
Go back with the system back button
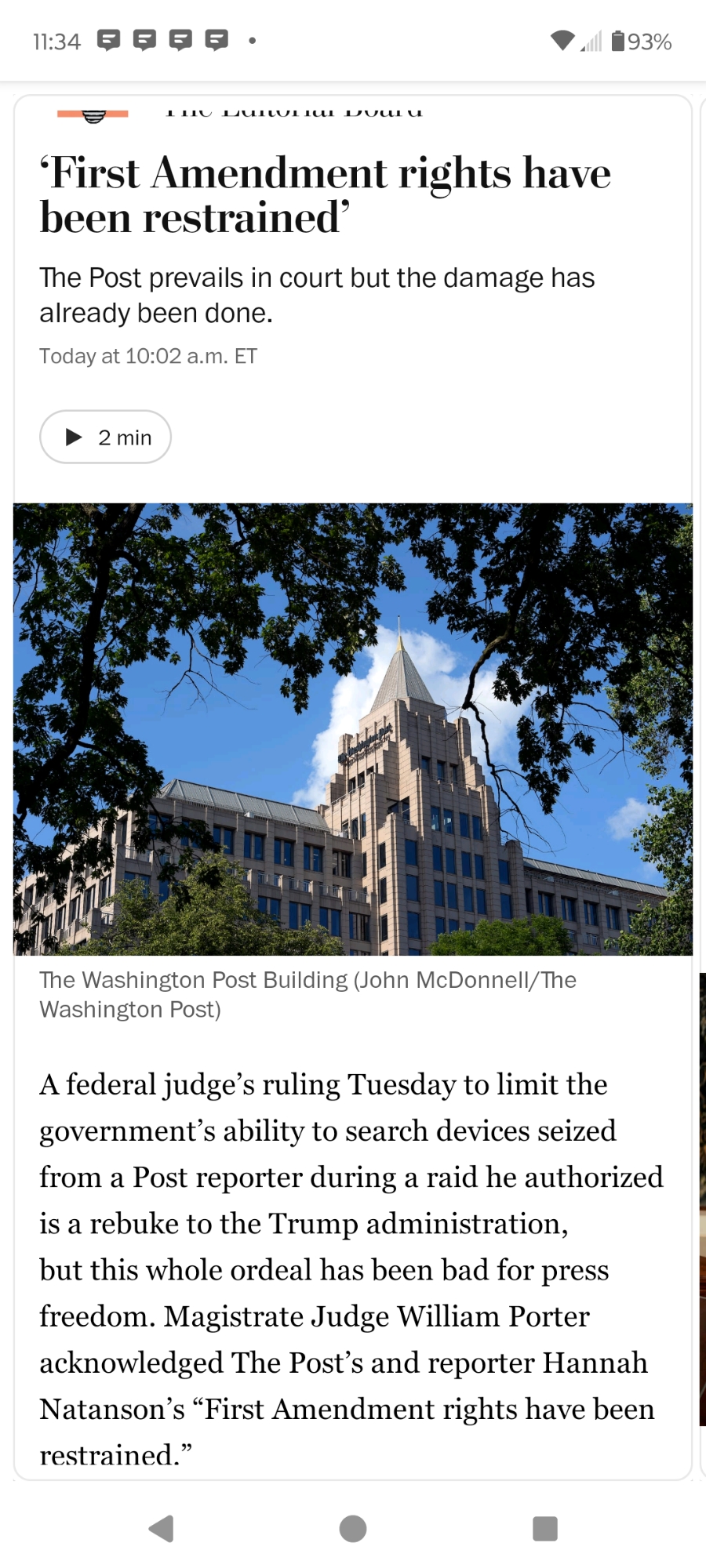pos(161,1529)
